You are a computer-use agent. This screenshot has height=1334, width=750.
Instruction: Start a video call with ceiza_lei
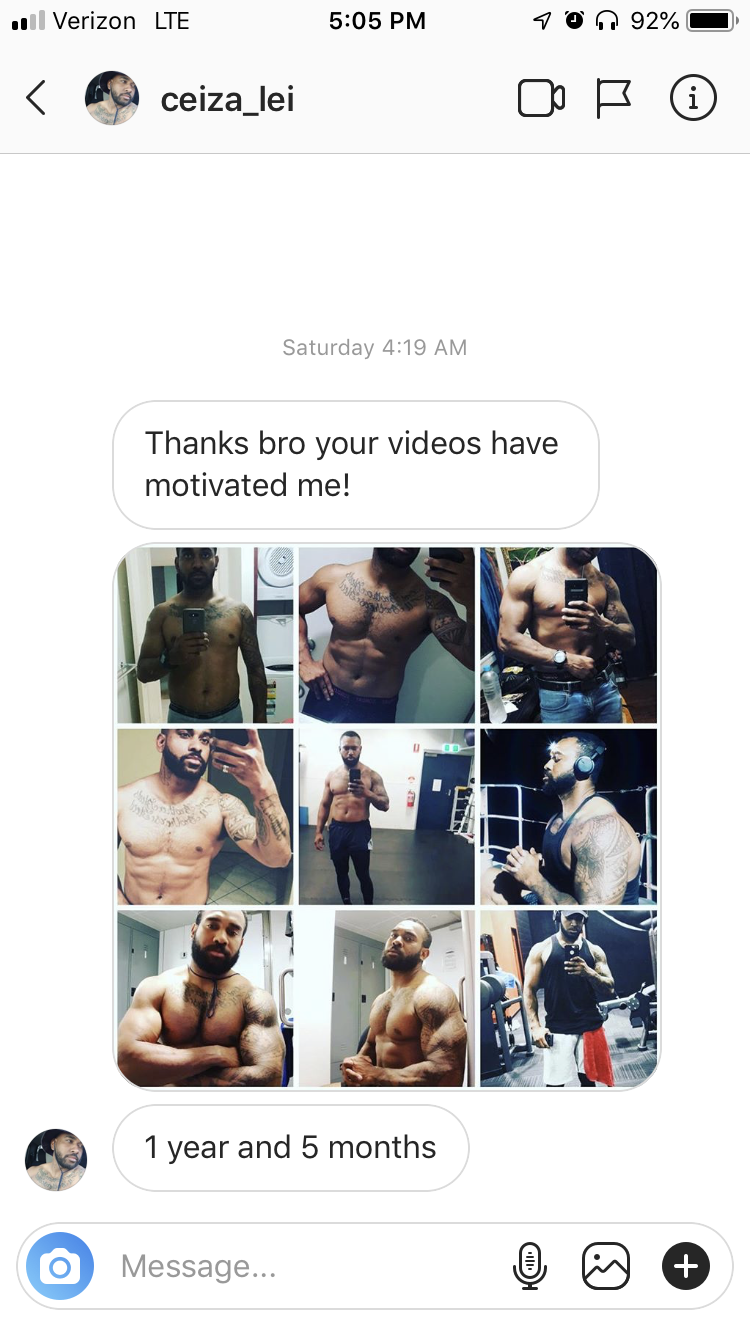tap(541, 98)
